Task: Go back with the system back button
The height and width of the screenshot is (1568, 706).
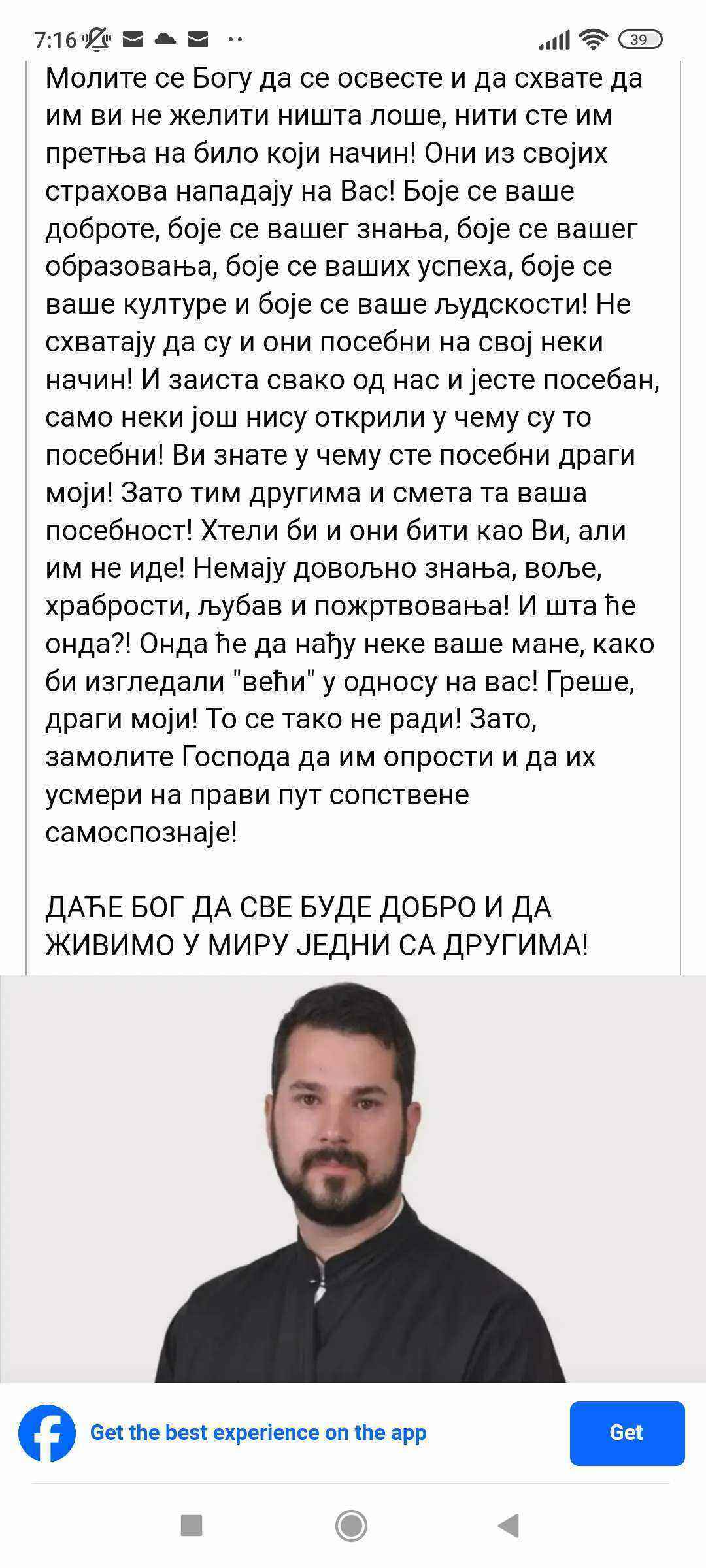Action: coord(509,1526)
